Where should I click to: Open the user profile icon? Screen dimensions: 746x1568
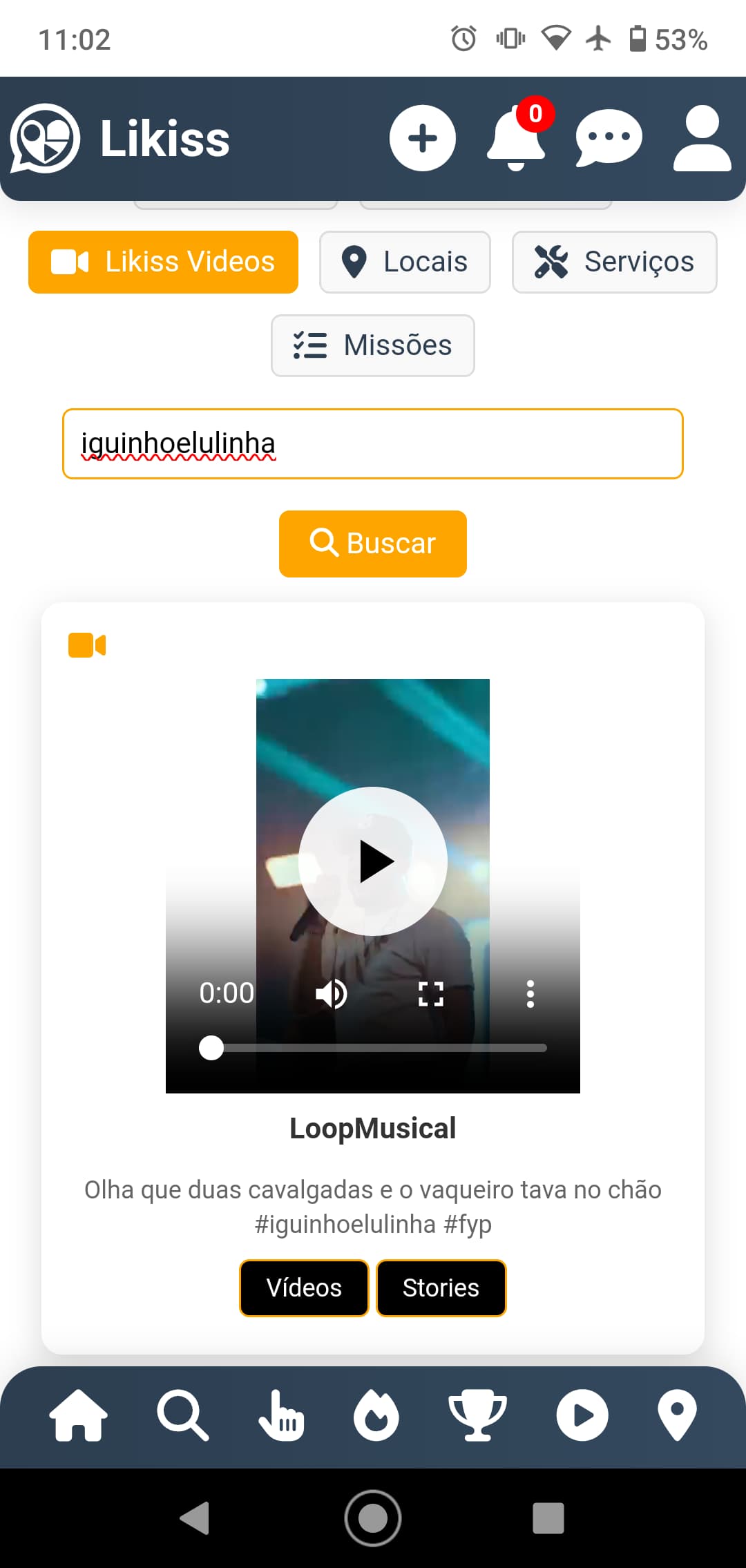(702, 138)
